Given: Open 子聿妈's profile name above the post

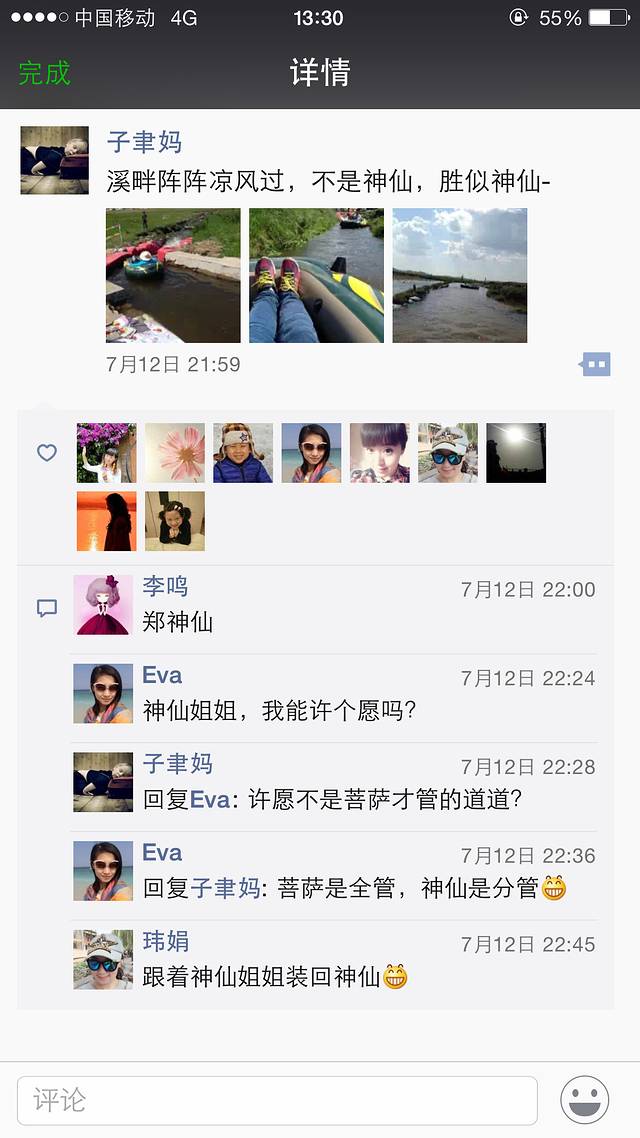Looking at the screenshot, I should [x=145, y=141].
